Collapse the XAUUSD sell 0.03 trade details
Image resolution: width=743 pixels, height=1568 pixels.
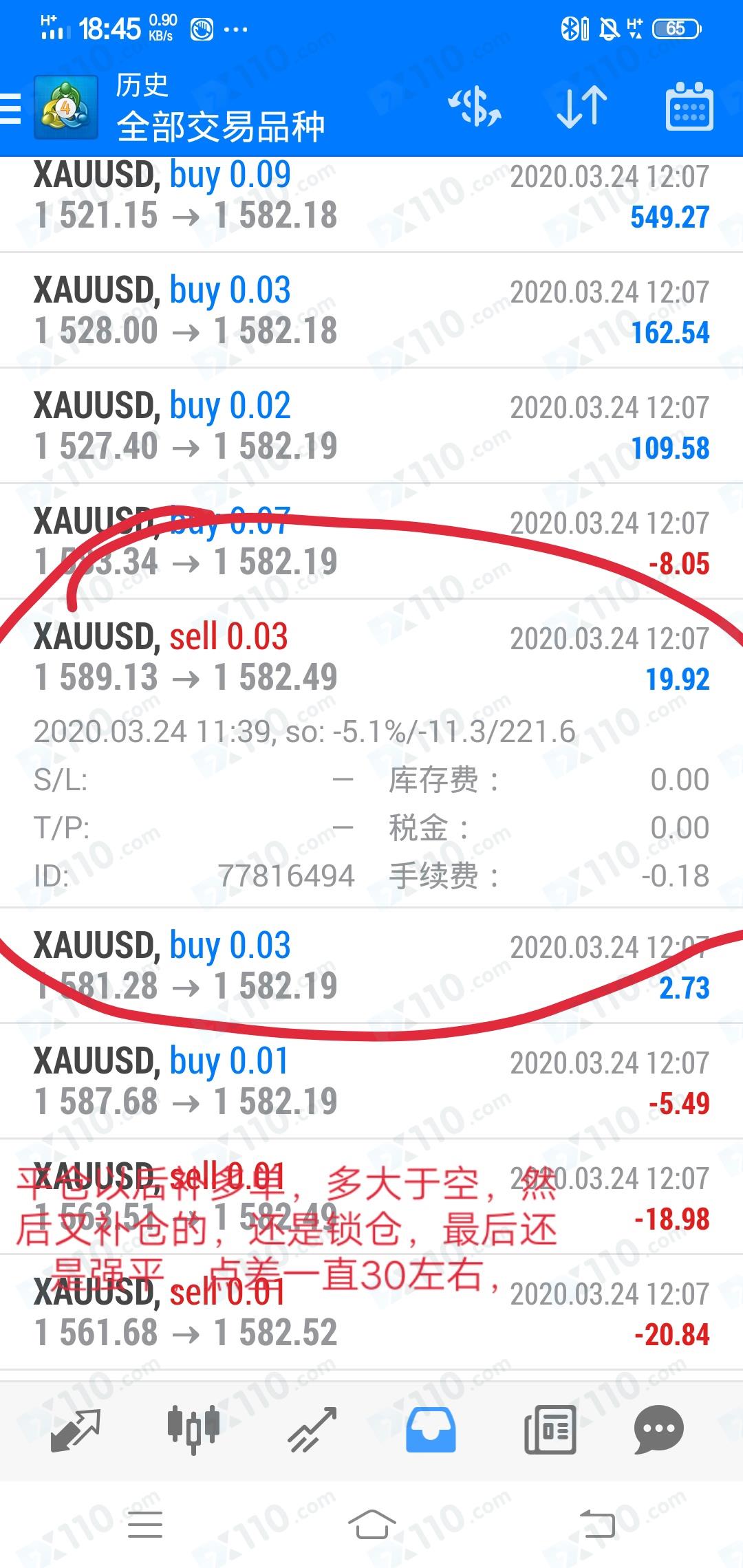coord(371,753)
